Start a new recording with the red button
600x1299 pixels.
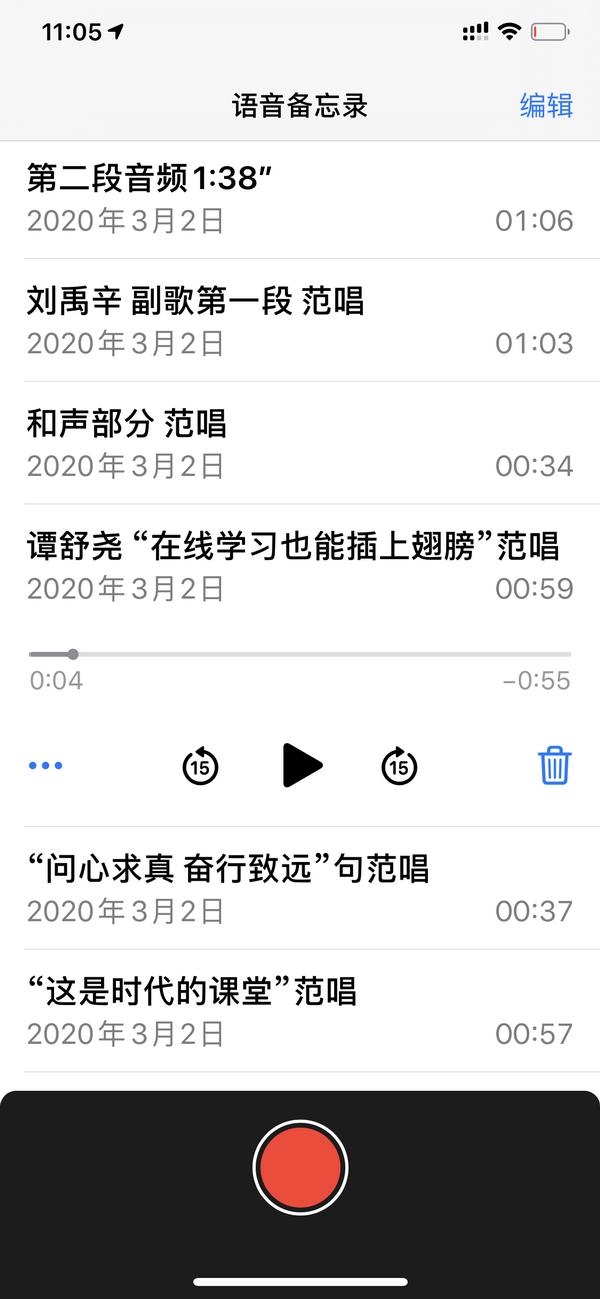[300, 1167]
